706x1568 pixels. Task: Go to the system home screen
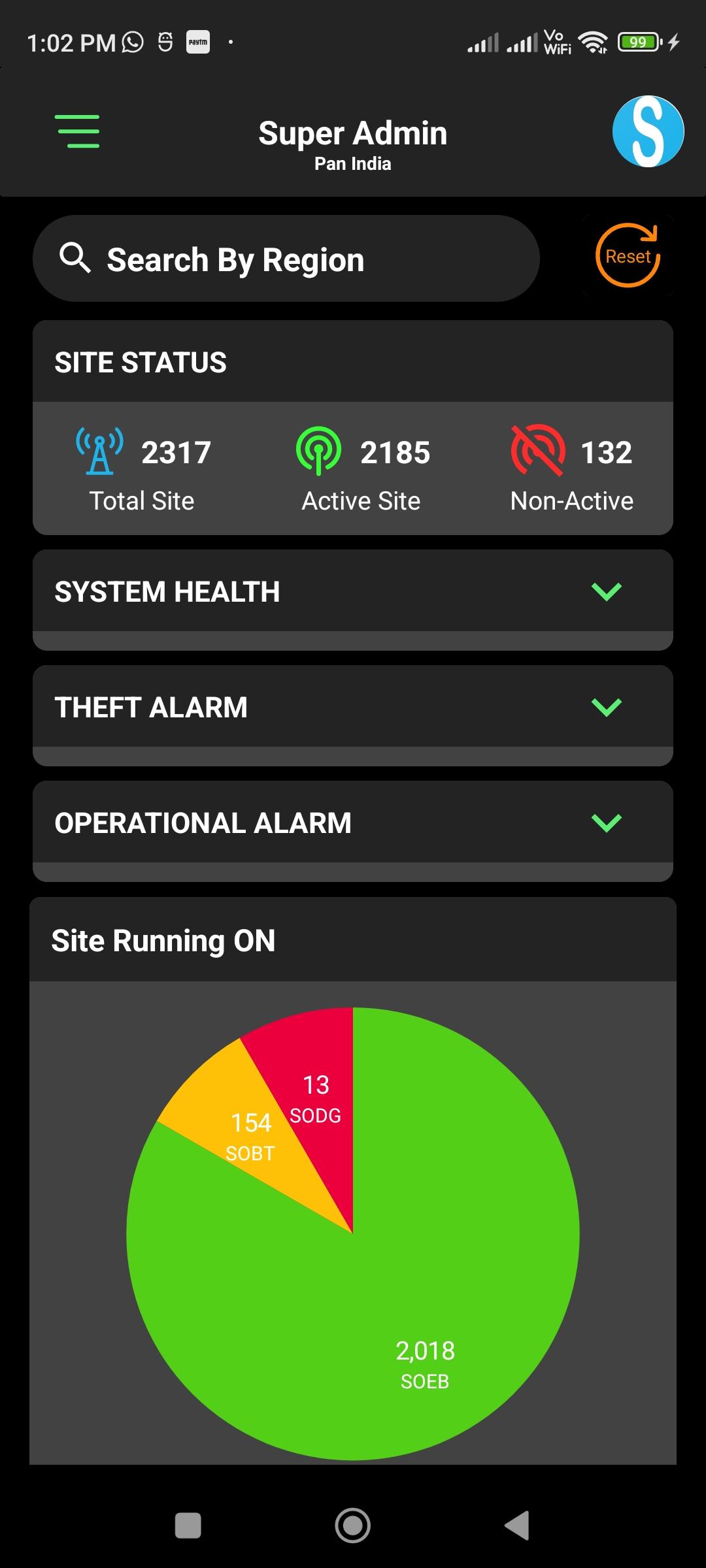tap(353, 1526)
